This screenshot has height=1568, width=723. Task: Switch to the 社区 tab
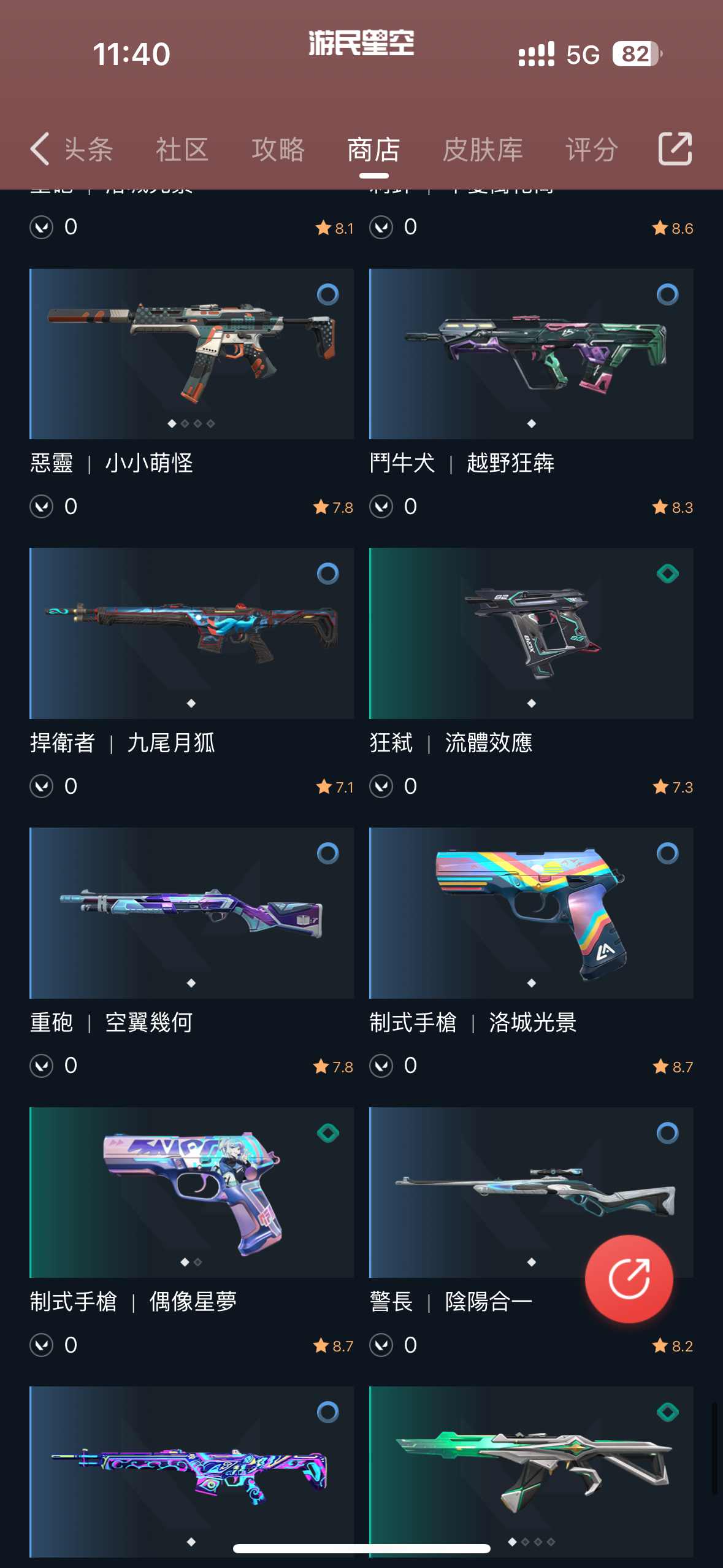(182, 150)
